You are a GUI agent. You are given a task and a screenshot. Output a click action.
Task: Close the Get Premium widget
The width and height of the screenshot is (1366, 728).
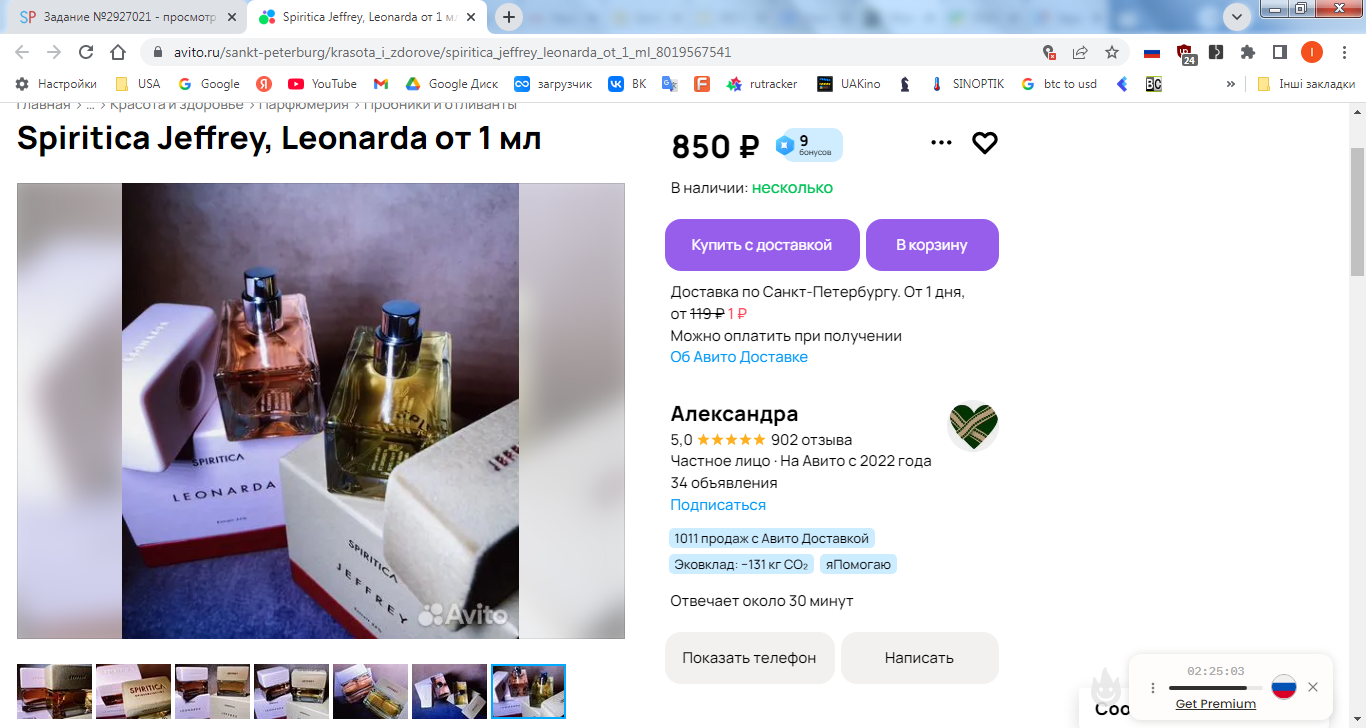click(1313, 687)
